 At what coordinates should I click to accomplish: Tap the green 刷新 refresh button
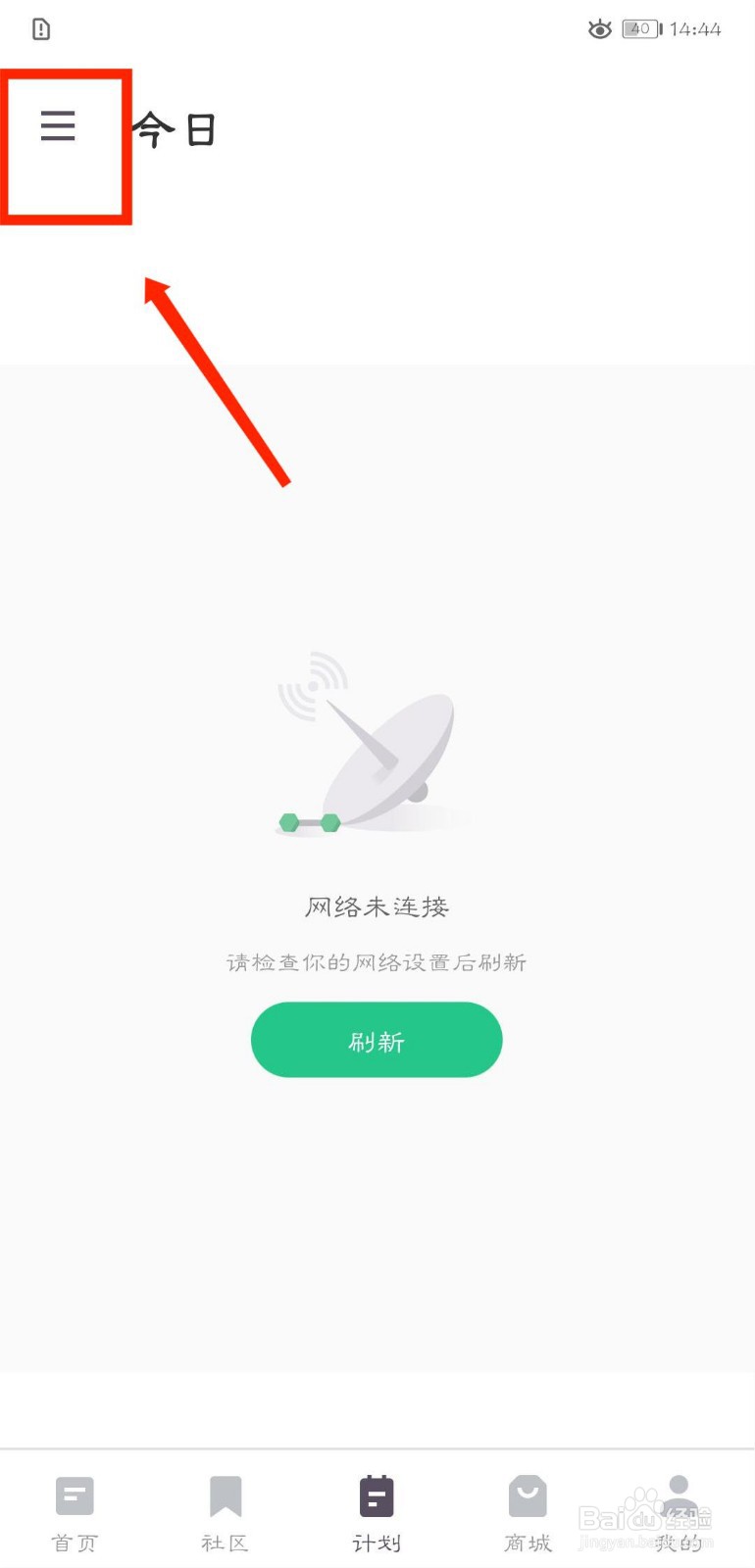pyautogui.click(x=377, y=1040)
